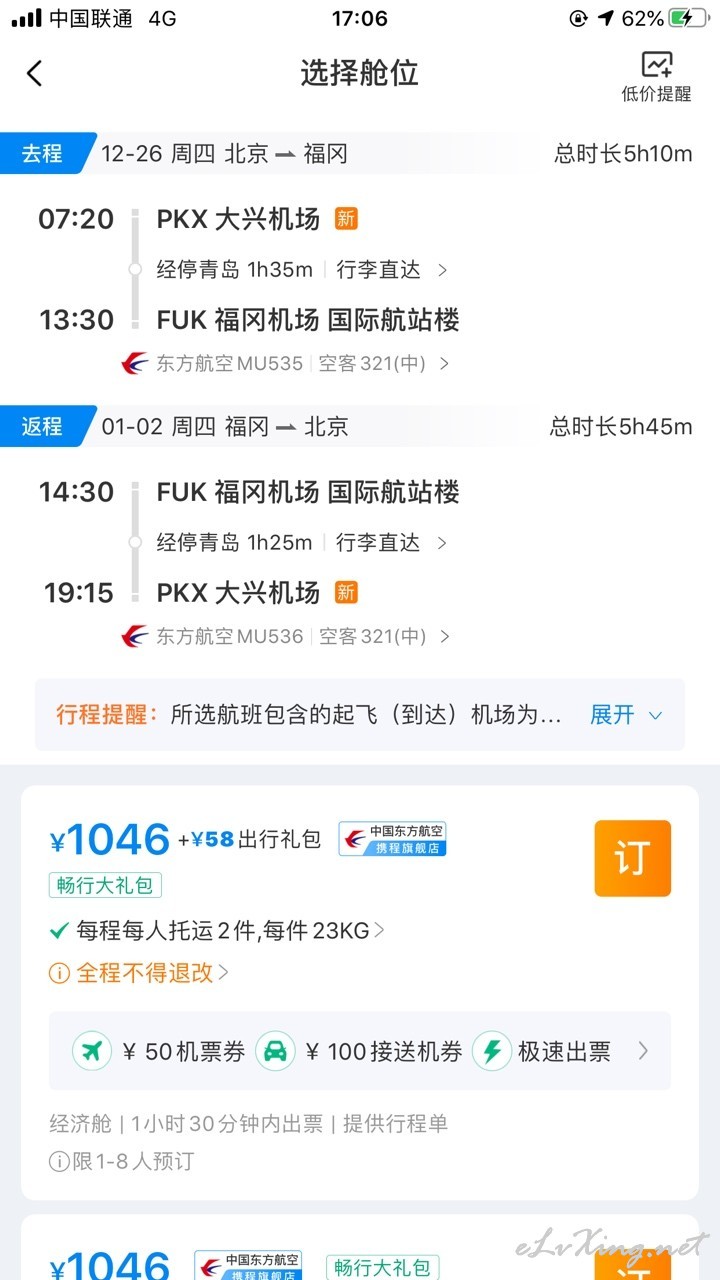
Task: Book the ¥1046 +¥58 出行礼包 fare
Action: pyautogui.click(x=633, y=858)
